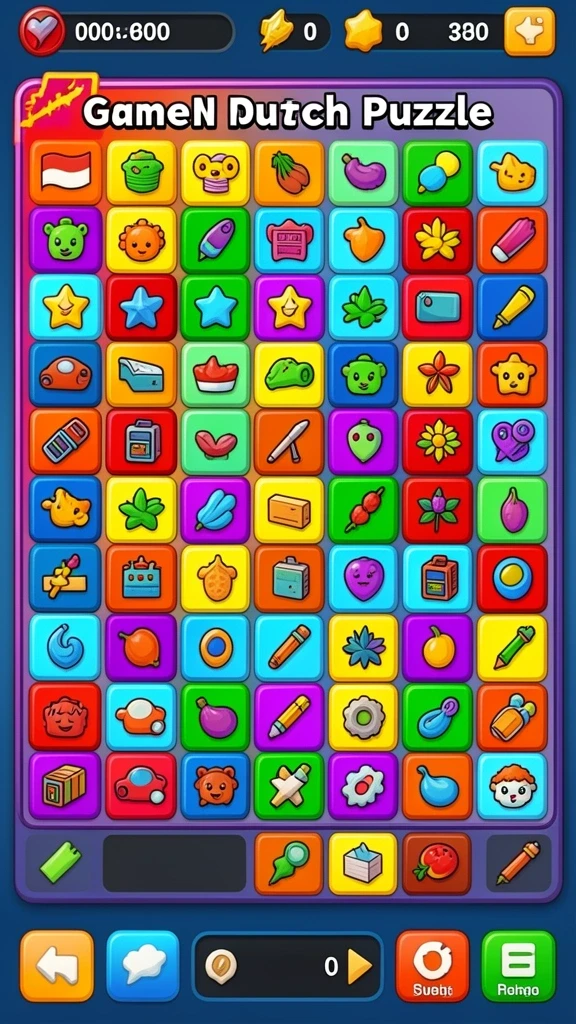Tap the red Suebt button

click(x=432, y=966)
